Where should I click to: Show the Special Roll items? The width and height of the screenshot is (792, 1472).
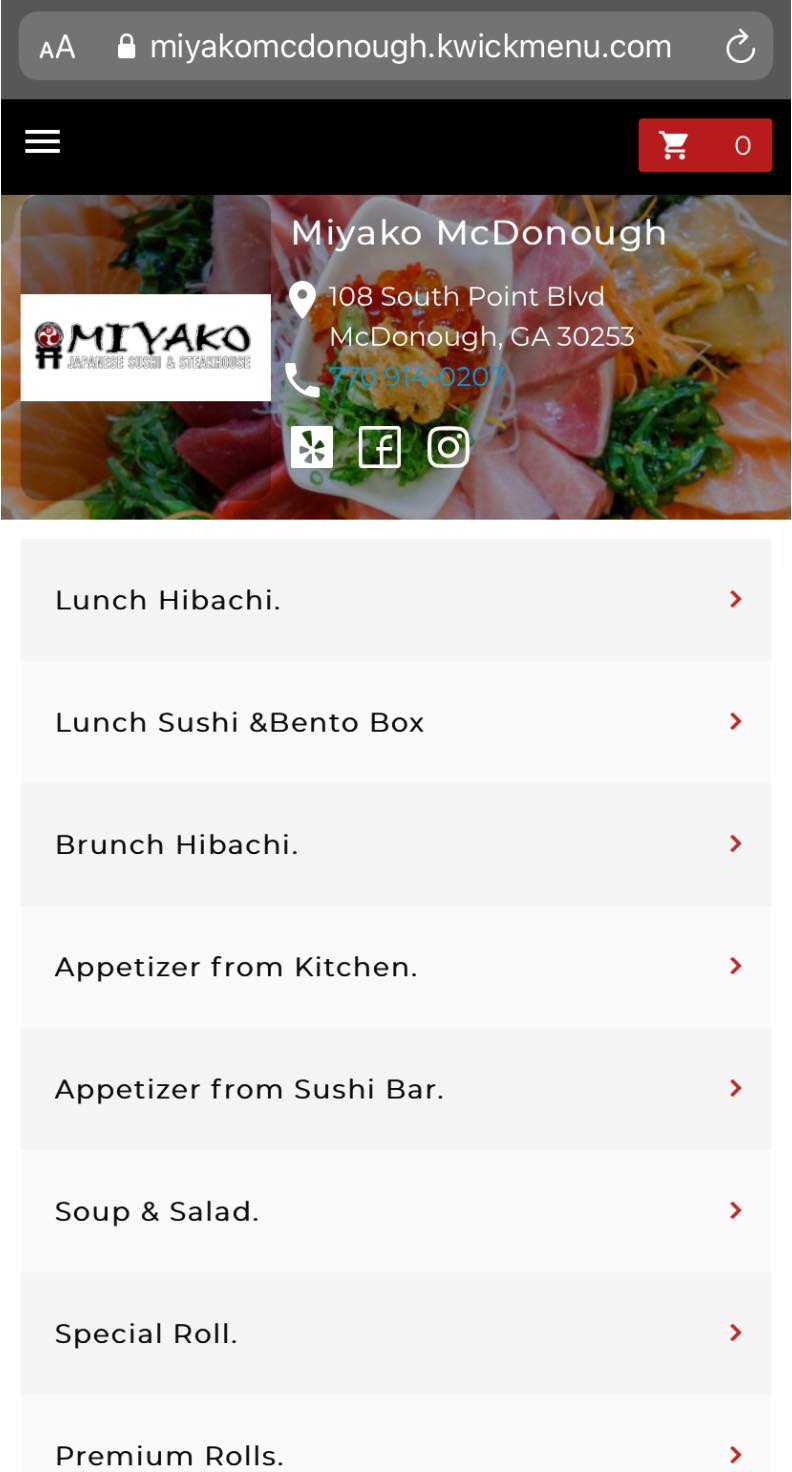396,1333
